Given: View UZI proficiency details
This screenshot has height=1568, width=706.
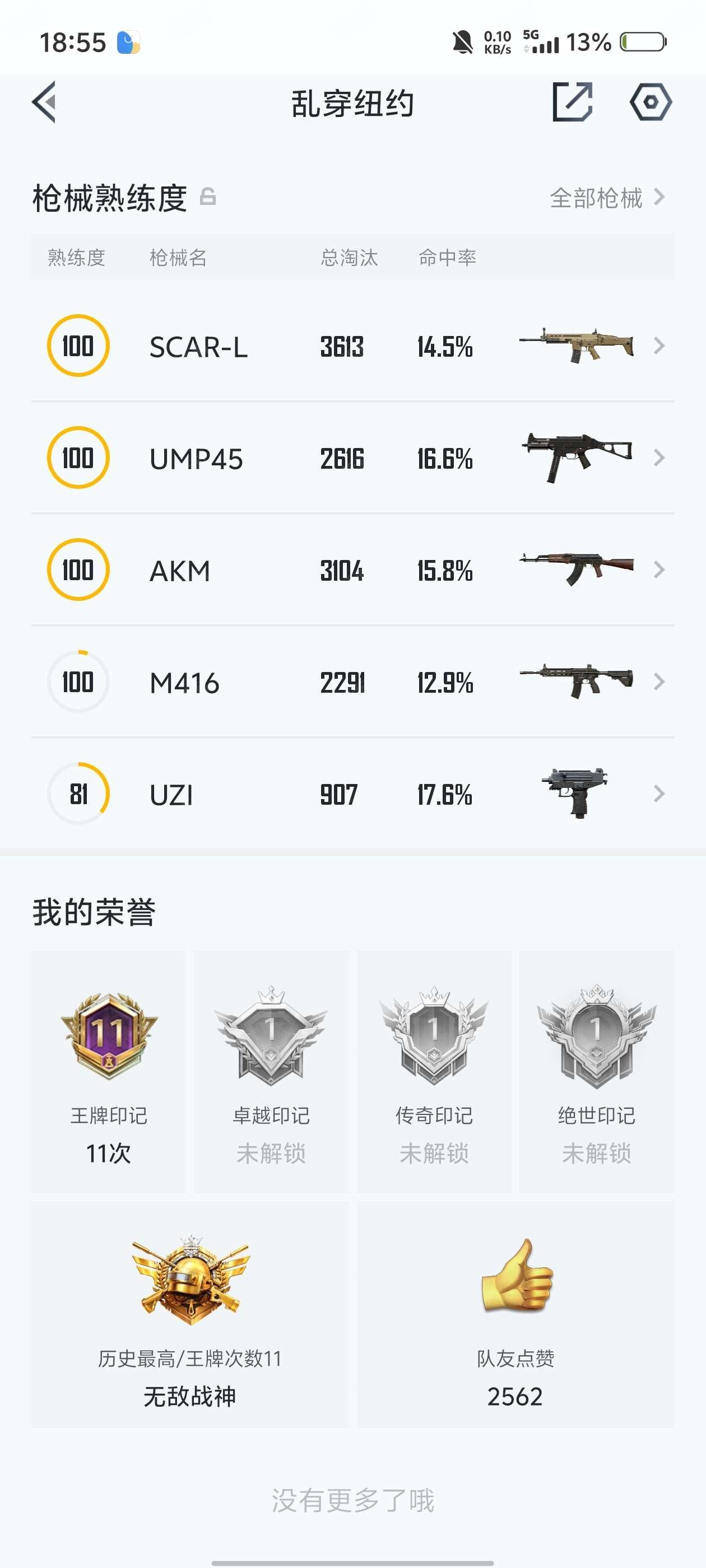Looking at the screenshot, I should (352, 794).
